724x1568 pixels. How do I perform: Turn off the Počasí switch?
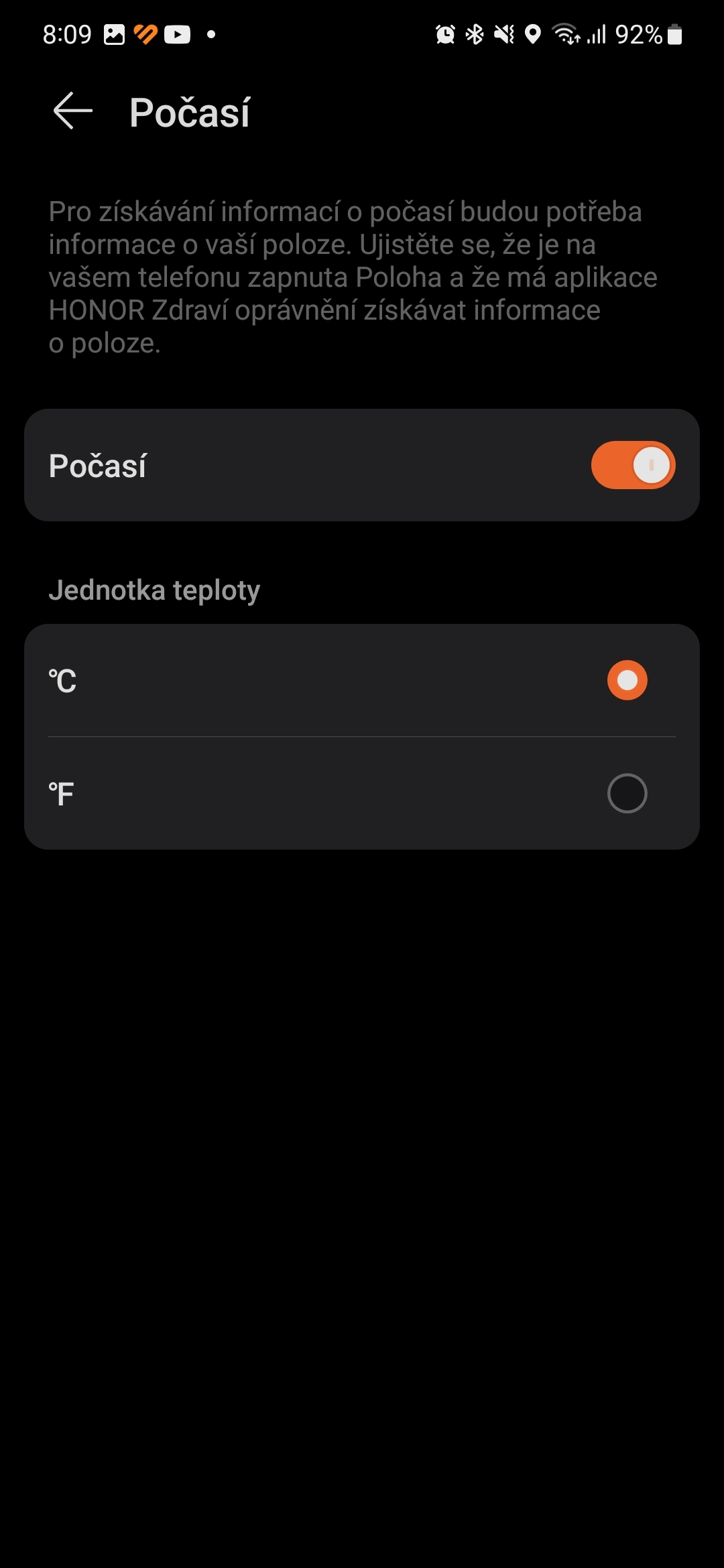pyautogui.click(x=632, y=465)
